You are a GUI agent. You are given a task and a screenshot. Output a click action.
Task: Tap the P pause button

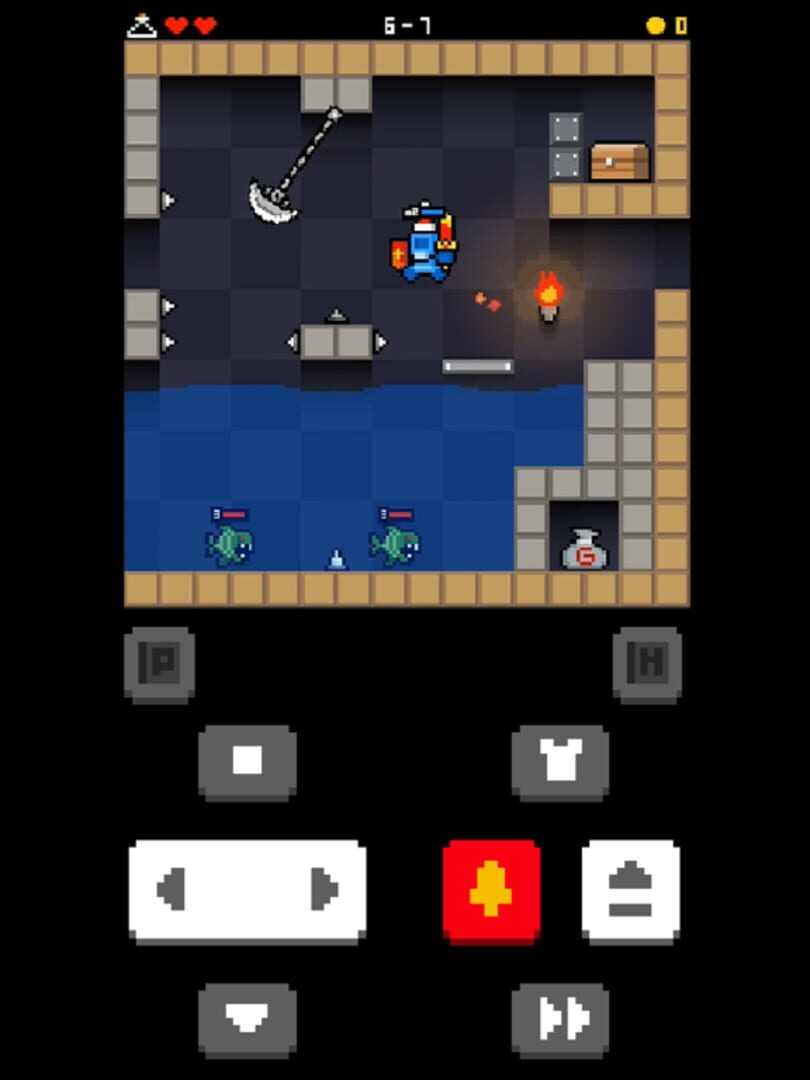pyautogui.click(x=159, y=664)
